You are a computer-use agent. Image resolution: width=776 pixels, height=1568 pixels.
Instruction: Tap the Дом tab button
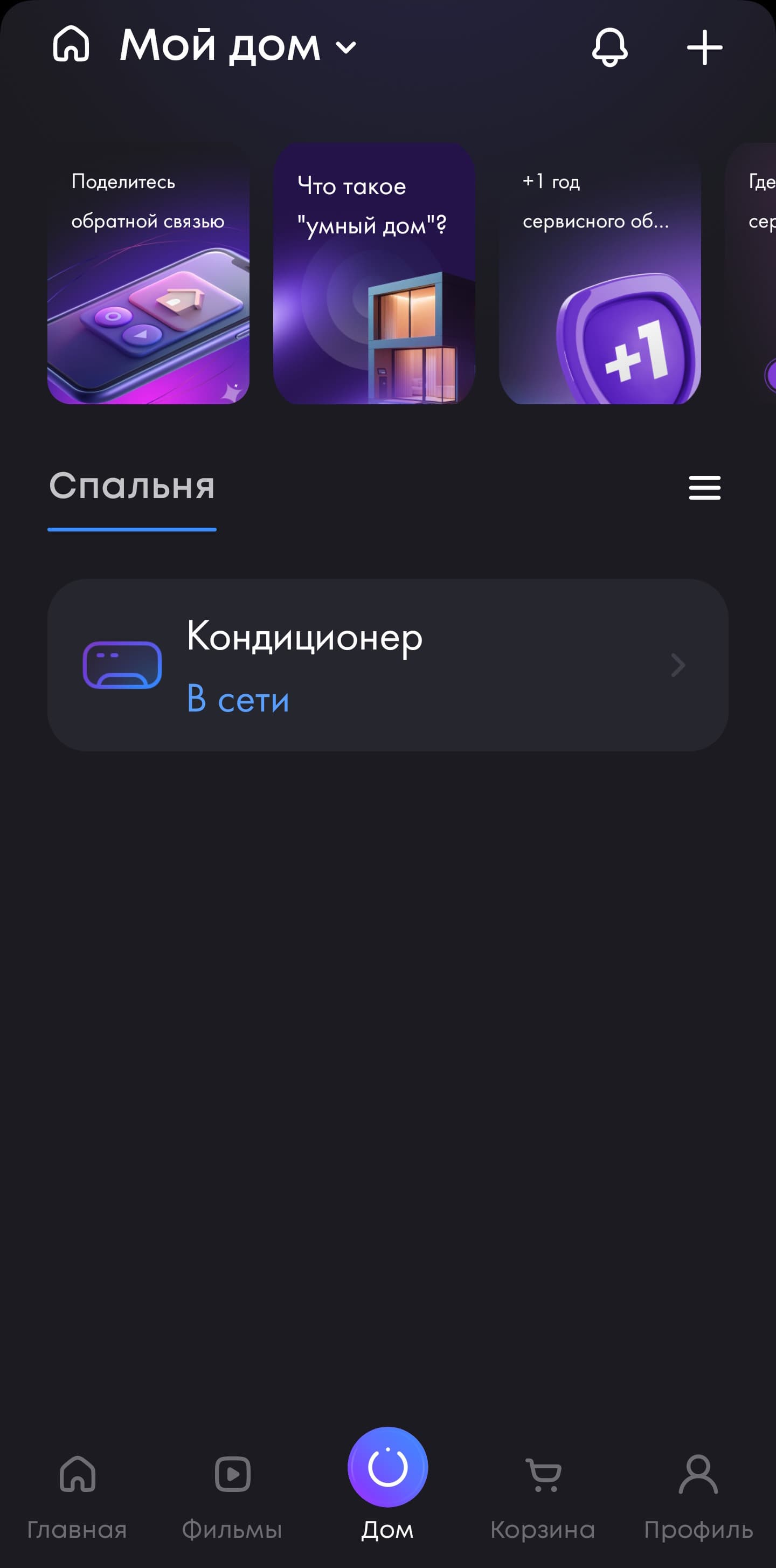click(387, 1479)
